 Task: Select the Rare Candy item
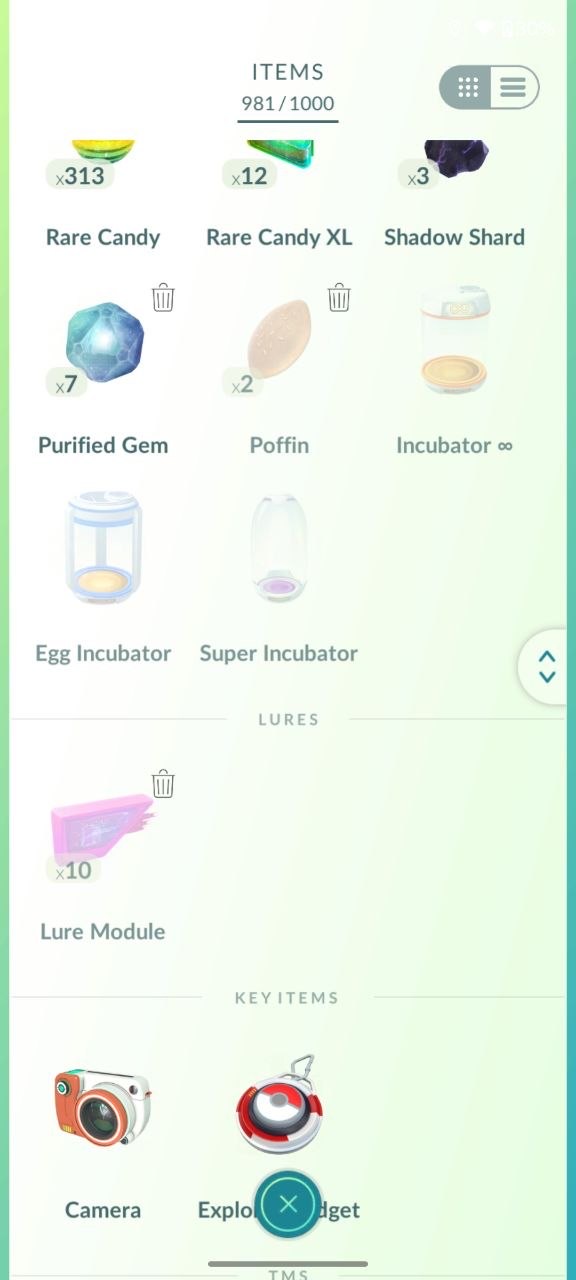[103, 195]
